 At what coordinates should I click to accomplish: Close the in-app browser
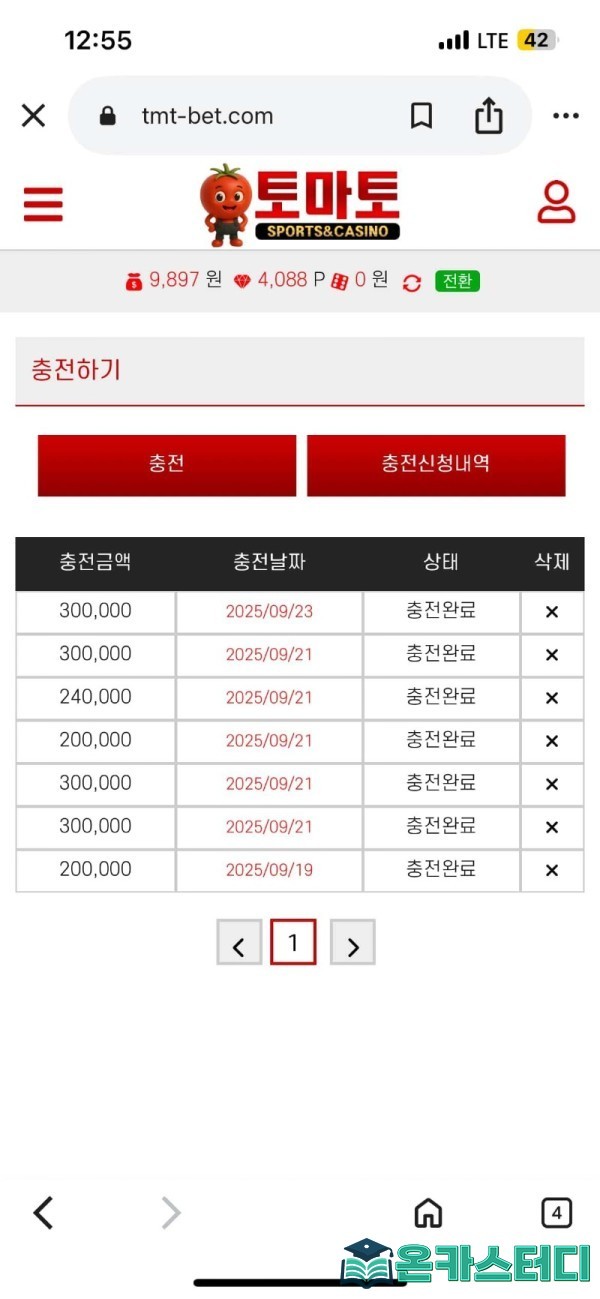[x=33, y=116]
